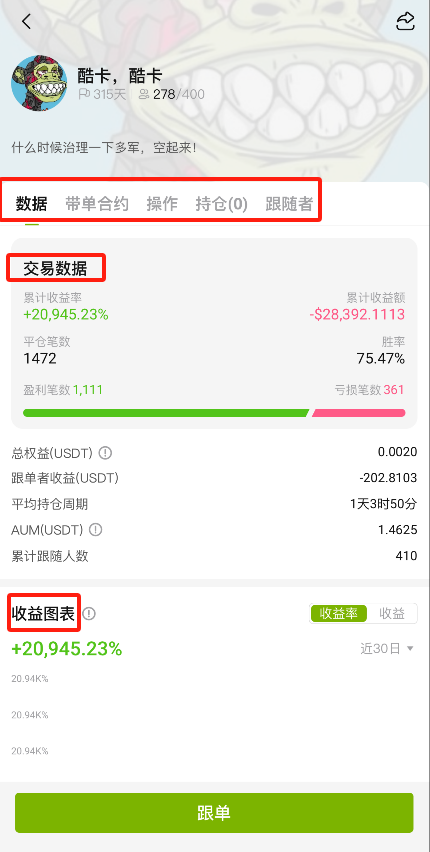Switch to the 操作 tab
Screen dimensions: 430x852
[162, 204]
